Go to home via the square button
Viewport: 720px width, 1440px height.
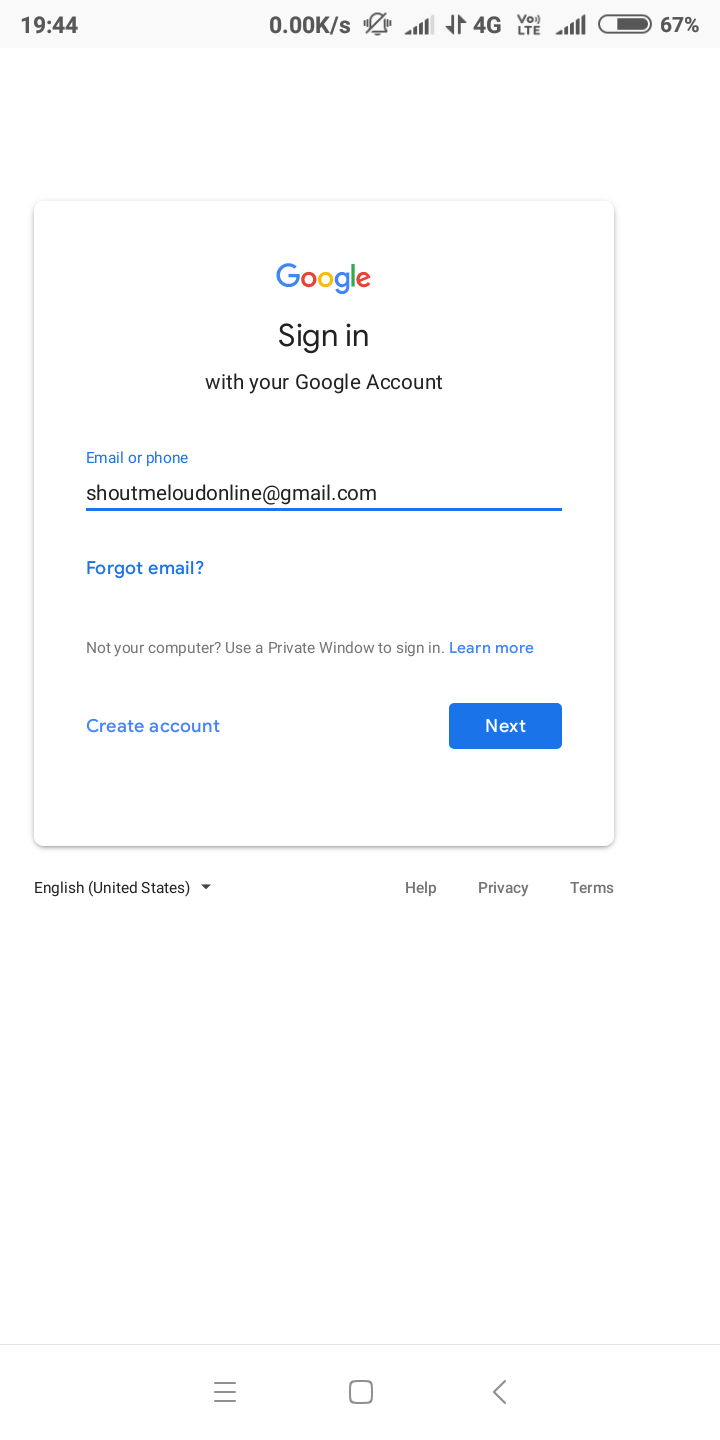[x=361, y=1391]
